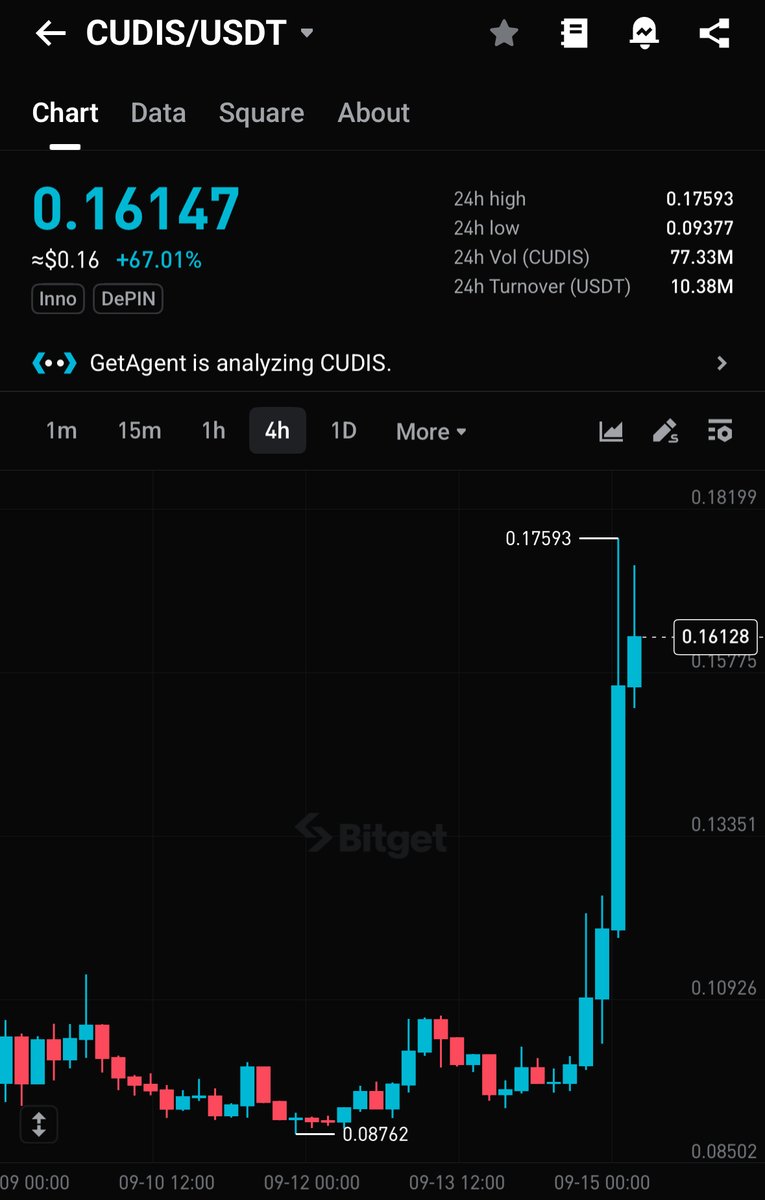This screenshot has height=1200, width=765.
Task: Switch to the Data tab
Action: [x=158, y=113]
